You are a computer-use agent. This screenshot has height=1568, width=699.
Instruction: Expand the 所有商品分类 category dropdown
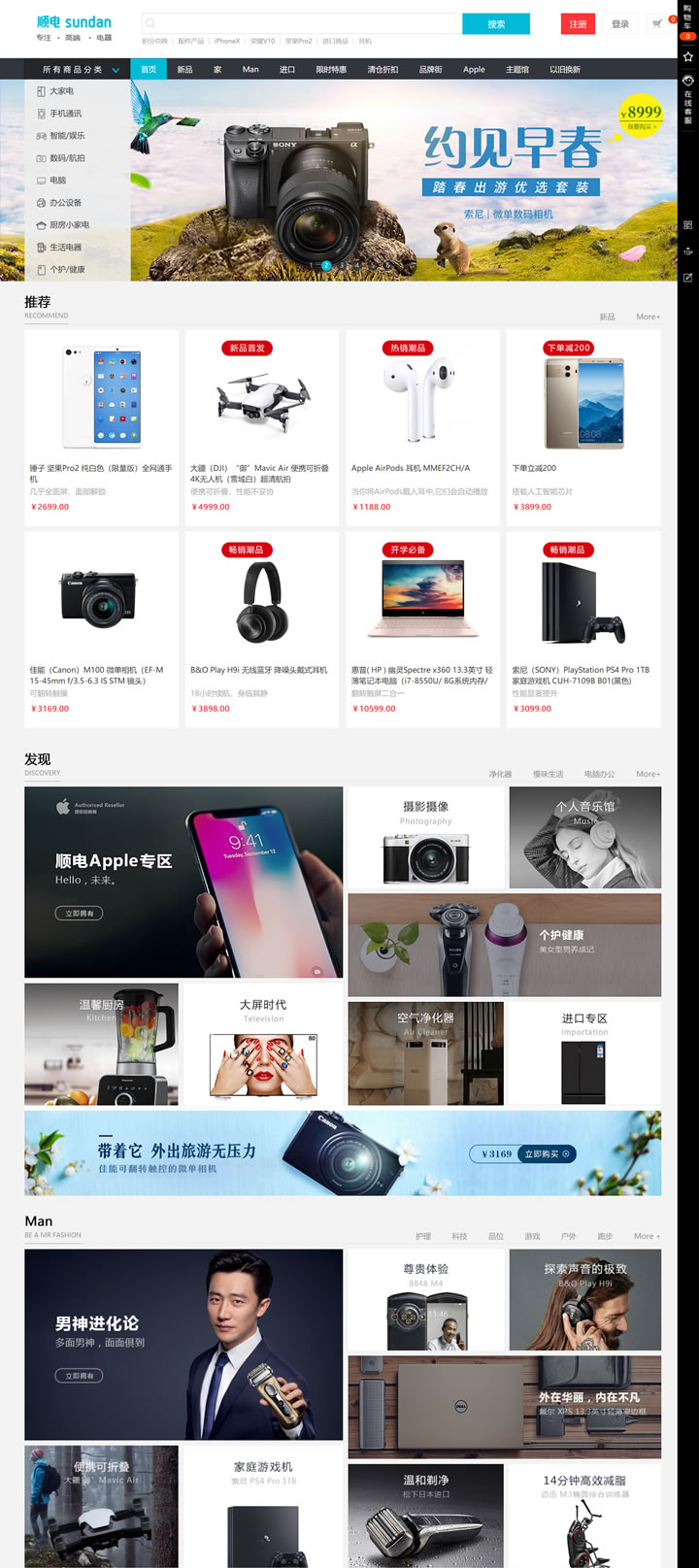point(80,70)
